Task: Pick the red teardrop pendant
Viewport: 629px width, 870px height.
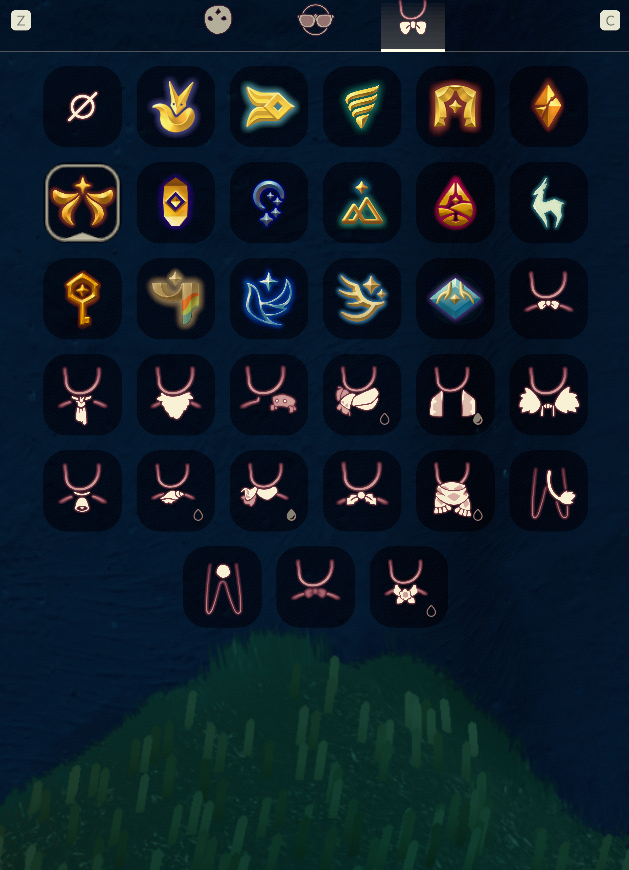Action: pos(455,202)
